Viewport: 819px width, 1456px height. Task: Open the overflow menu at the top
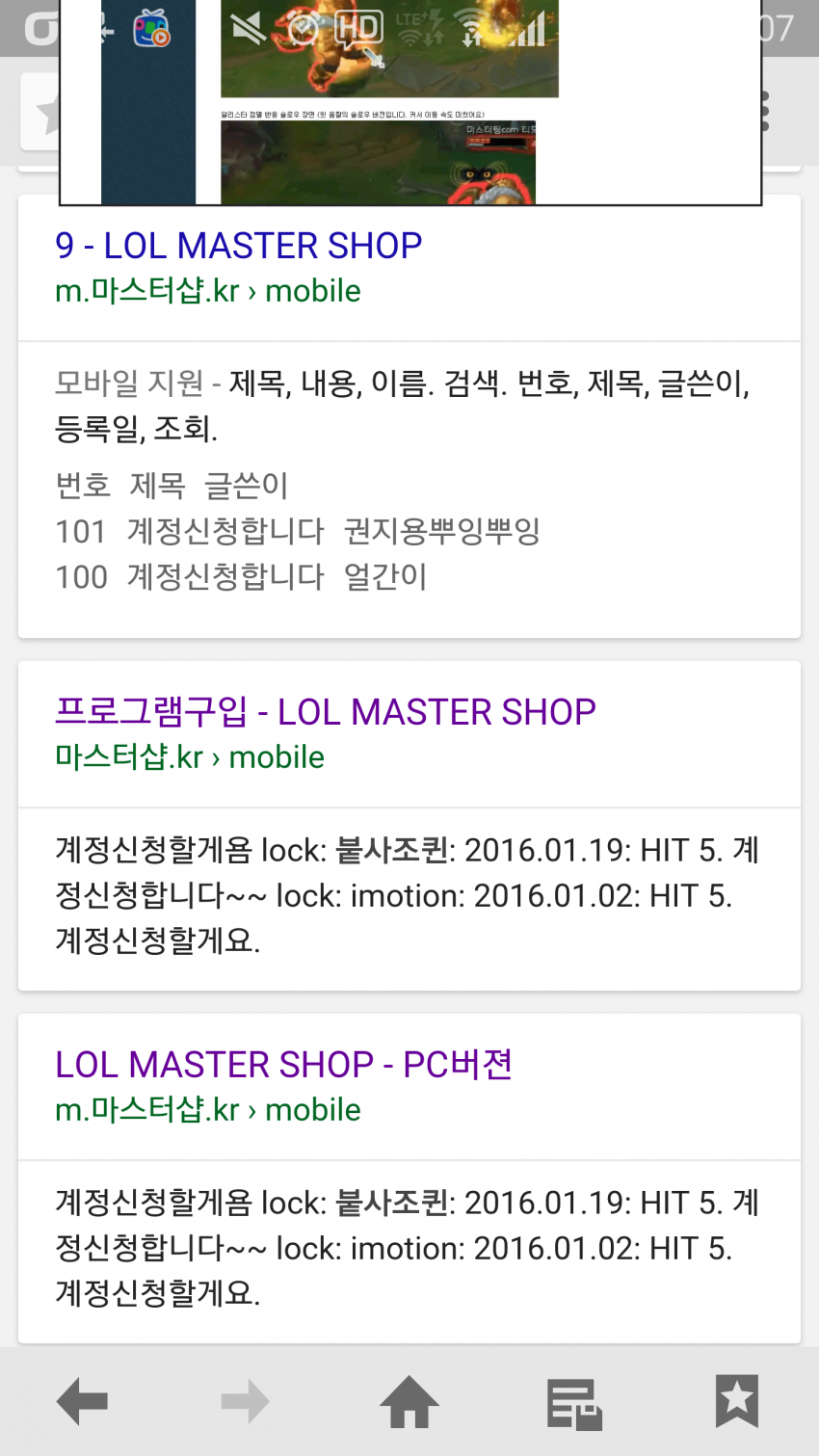pyautogui.click(x=766, y=112)
